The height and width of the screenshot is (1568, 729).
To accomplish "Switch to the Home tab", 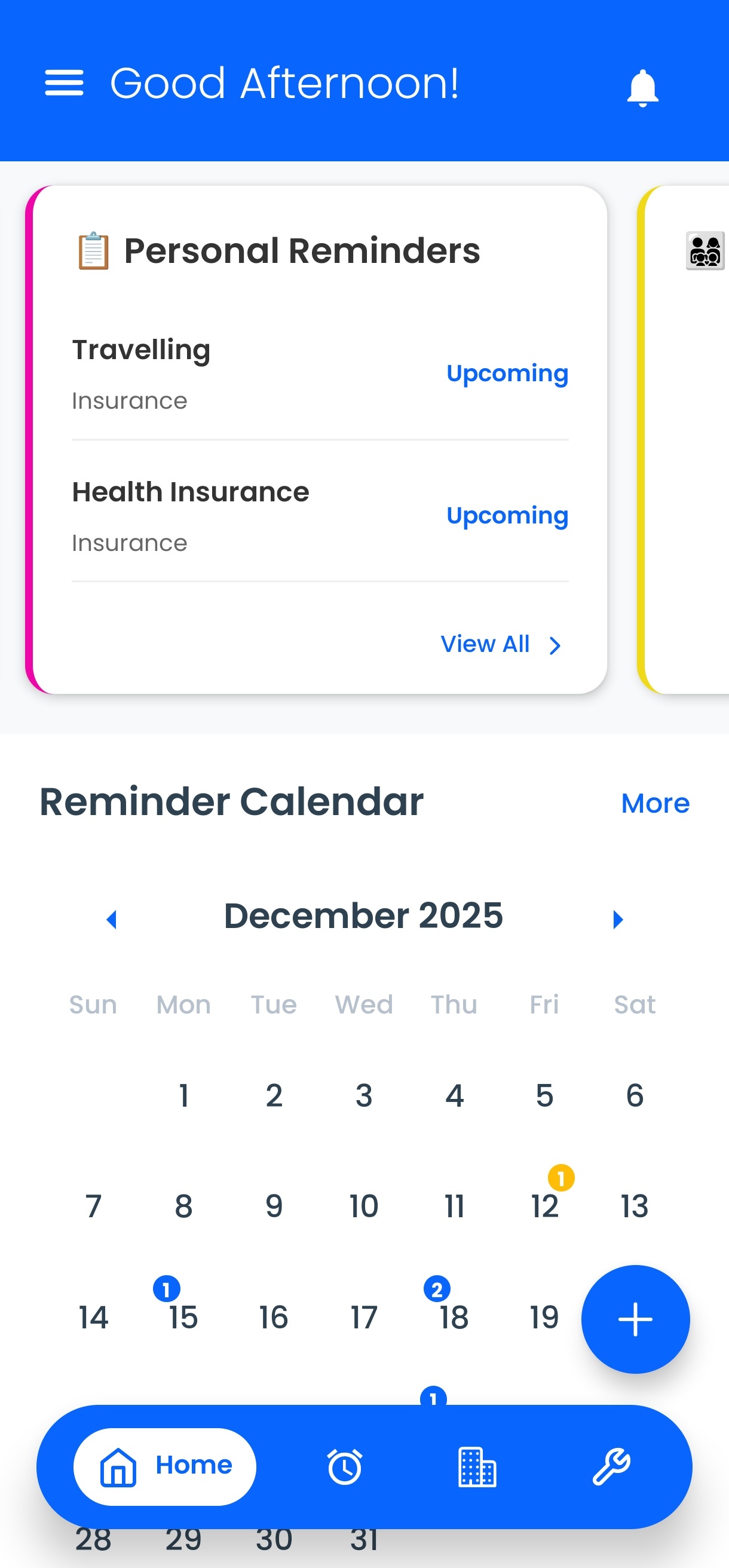I will (165, 1466).
